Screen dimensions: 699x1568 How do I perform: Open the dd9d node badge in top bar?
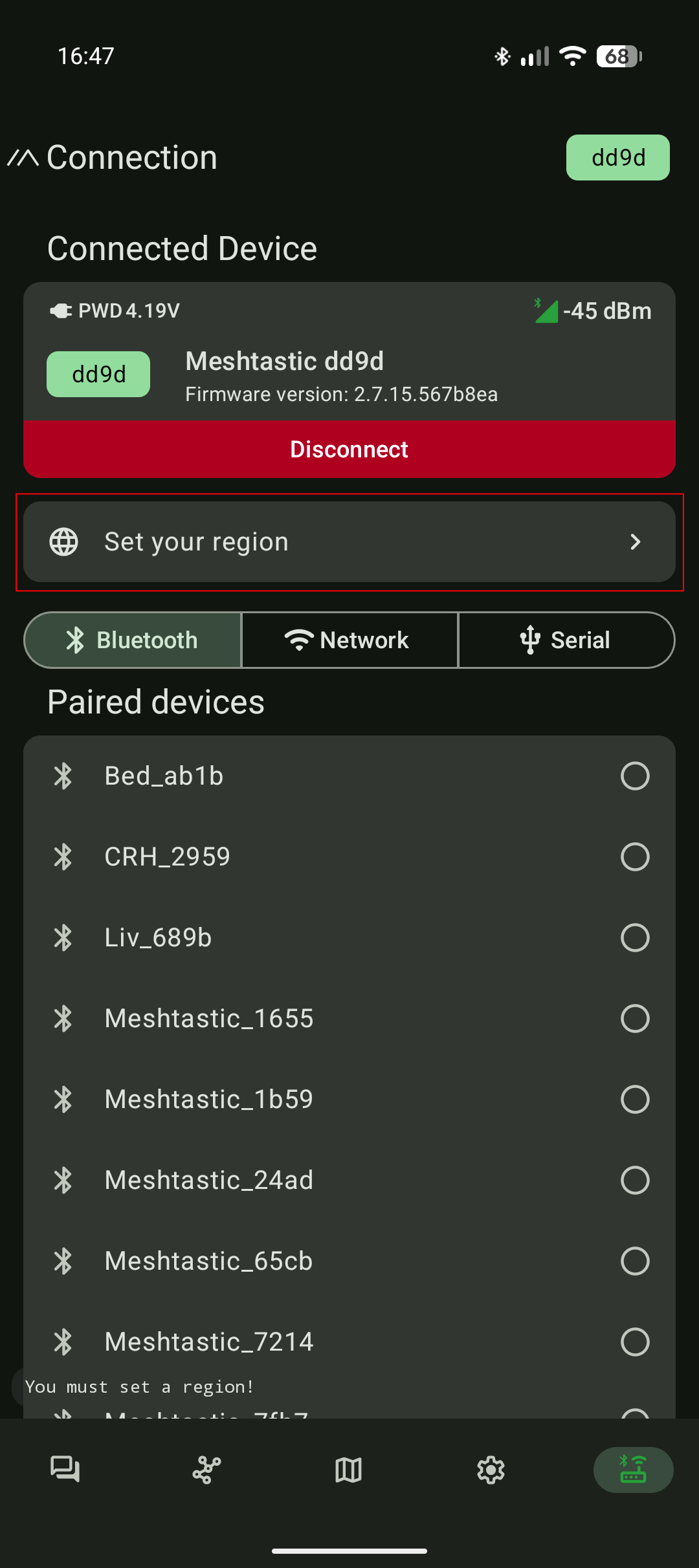point(617,157)
